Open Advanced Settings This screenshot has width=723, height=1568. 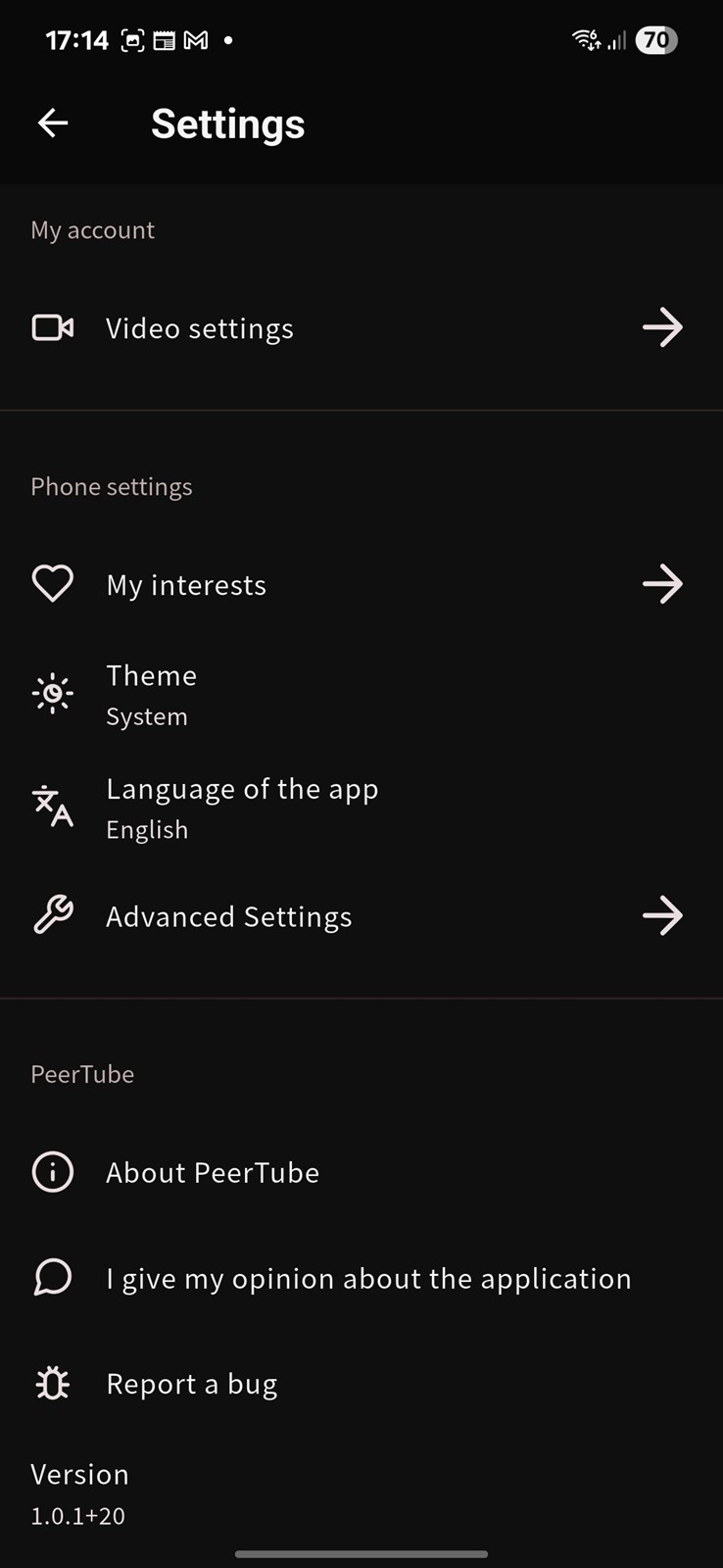[x=361, y=916]
